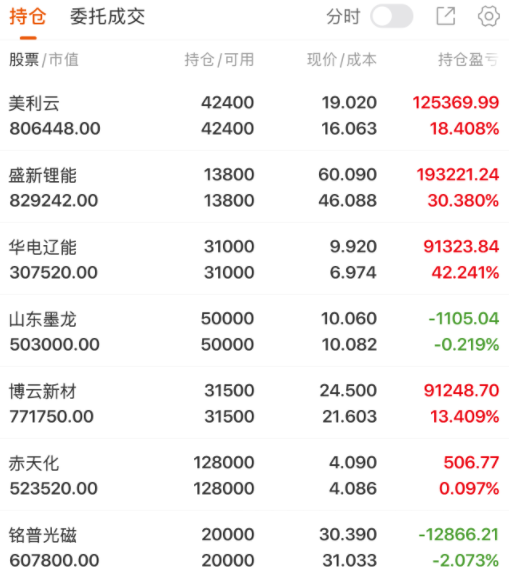View the 赤天化 position details
This screenshot has height=578, width=509.
pyautogui.click(x=254, y=475)
